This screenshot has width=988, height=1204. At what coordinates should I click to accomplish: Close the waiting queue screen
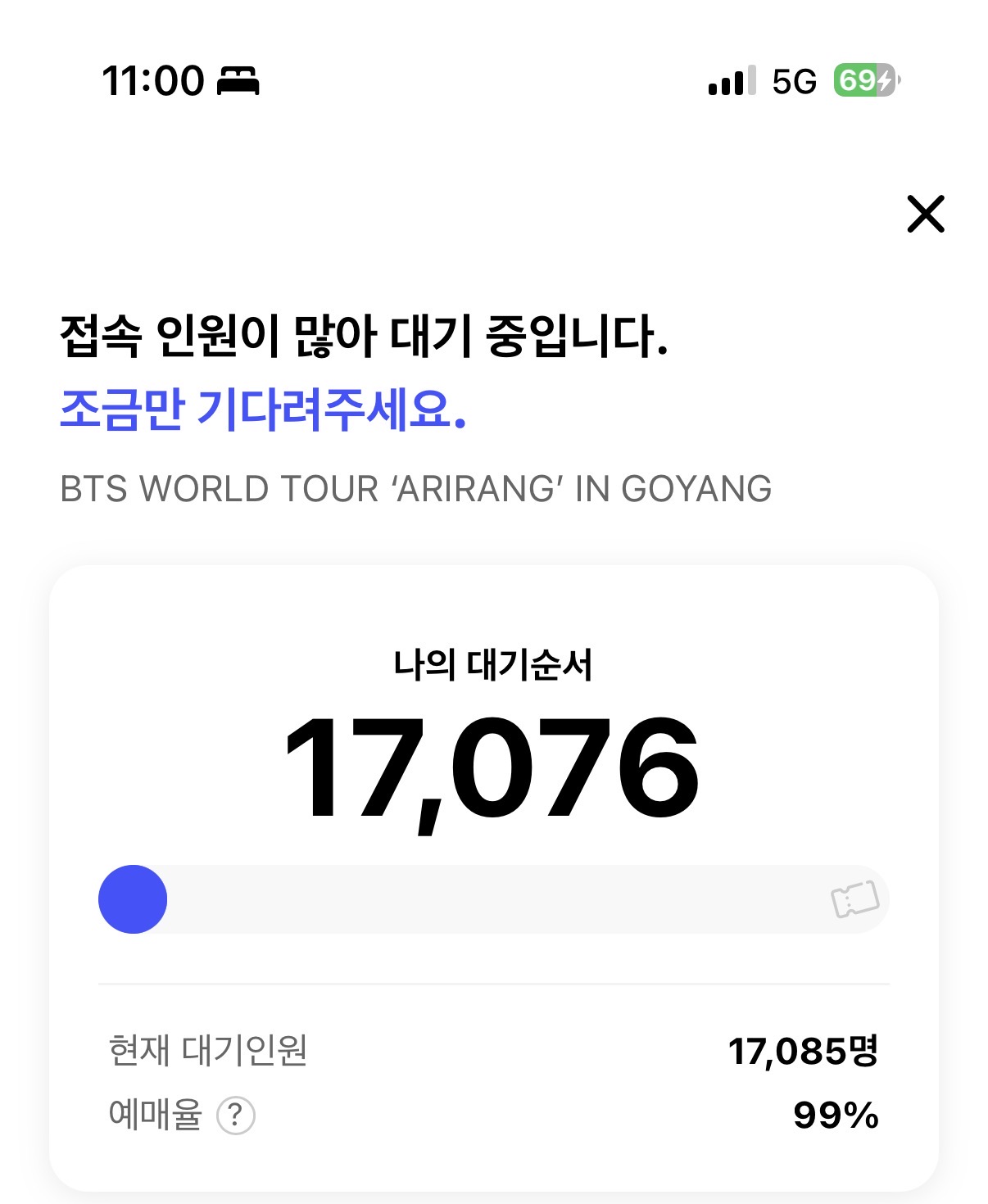926,215
